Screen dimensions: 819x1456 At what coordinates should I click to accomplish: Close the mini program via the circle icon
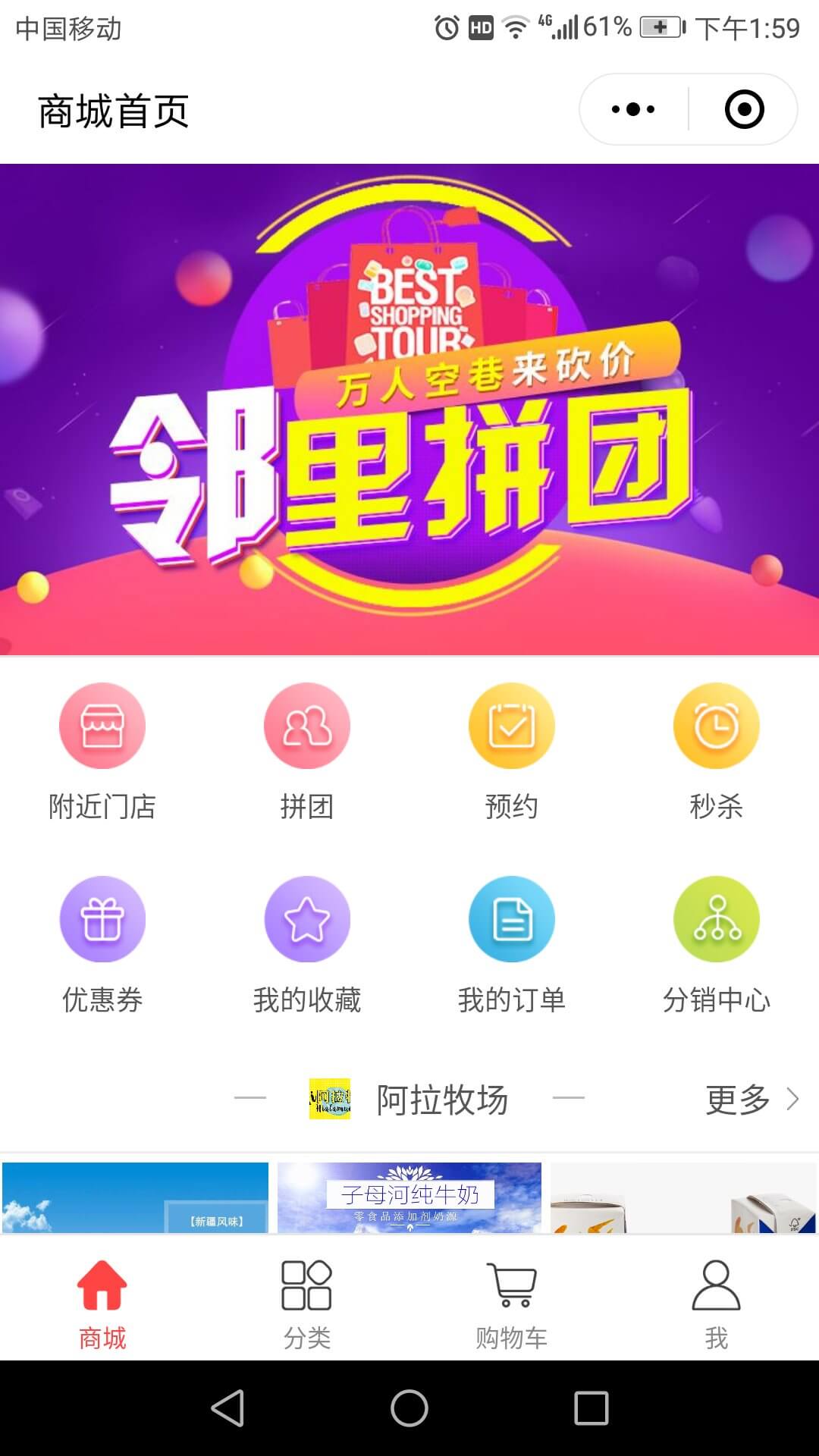tap(744, 109)
